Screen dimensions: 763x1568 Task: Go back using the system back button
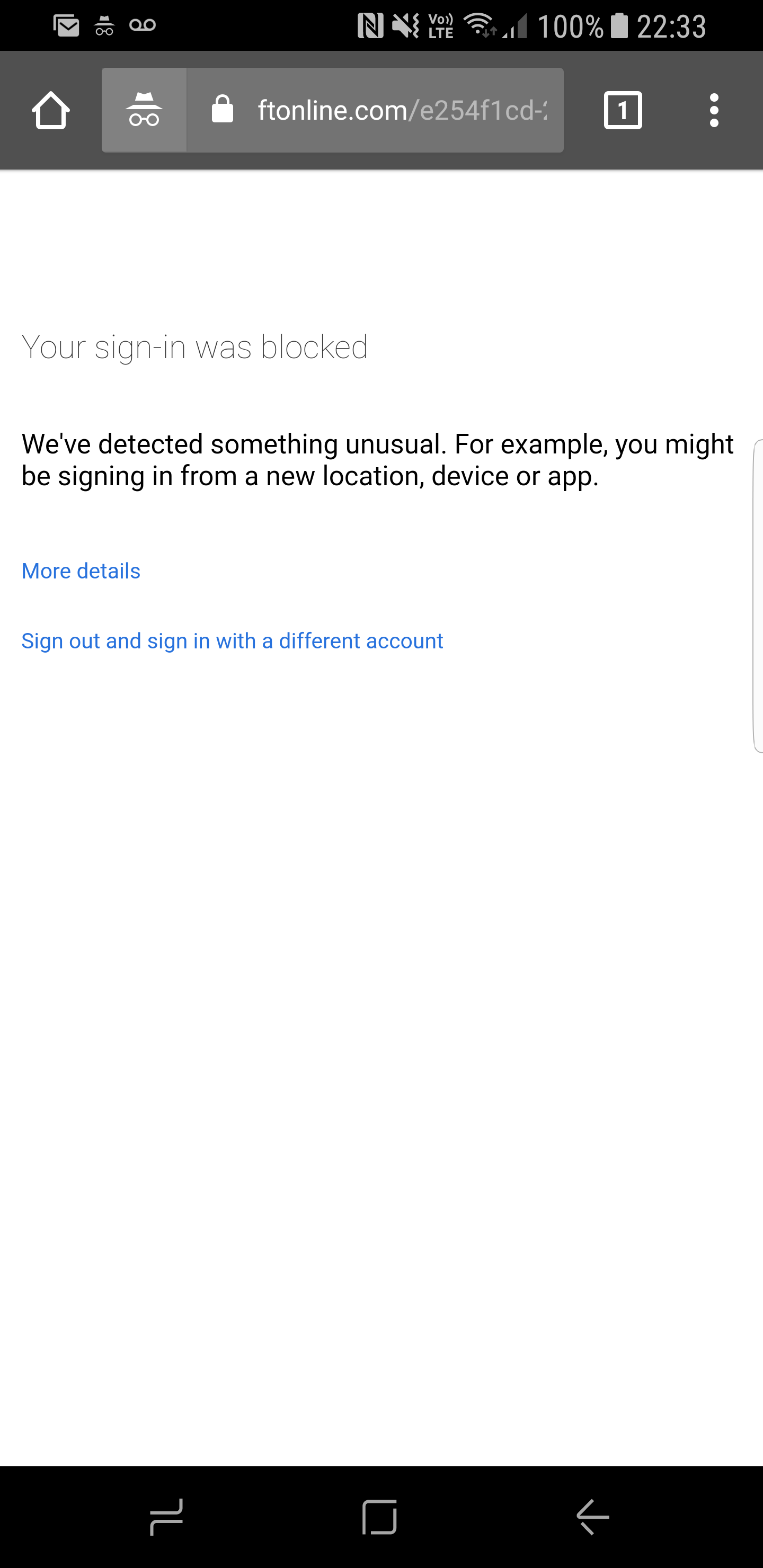point(592,1517)
